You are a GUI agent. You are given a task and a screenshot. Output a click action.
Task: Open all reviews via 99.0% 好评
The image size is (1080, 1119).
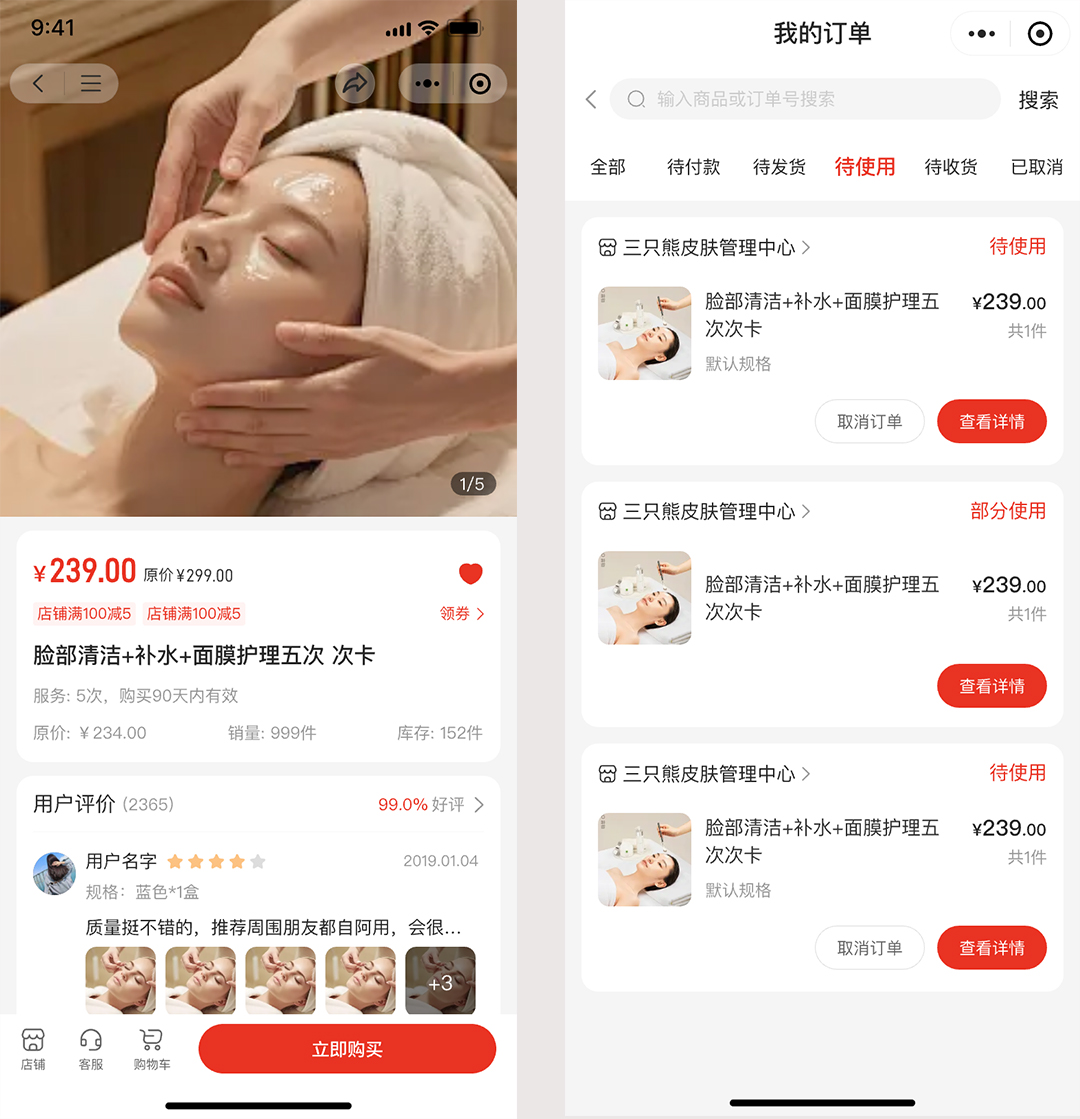tap(431, 805)
